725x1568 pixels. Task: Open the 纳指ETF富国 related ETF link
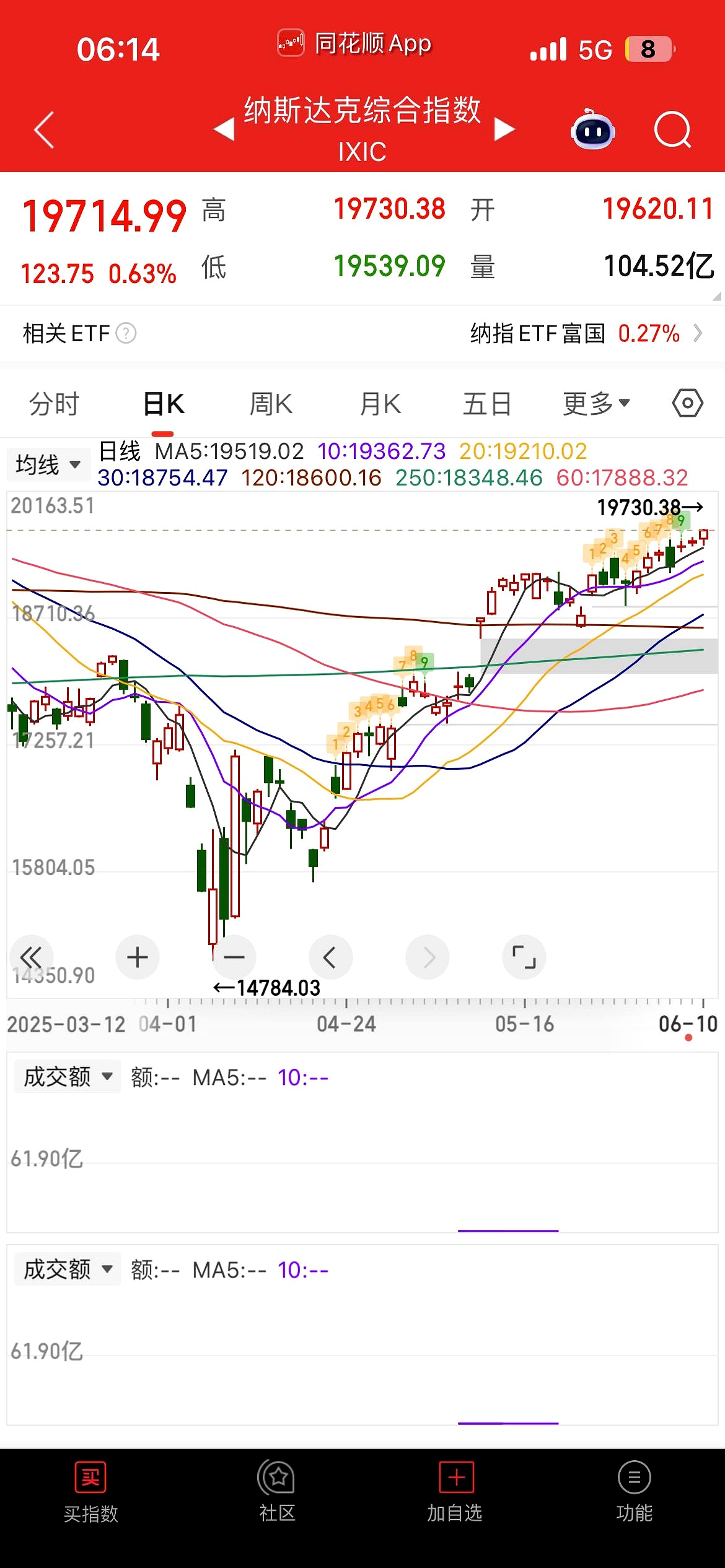(586, 334)
